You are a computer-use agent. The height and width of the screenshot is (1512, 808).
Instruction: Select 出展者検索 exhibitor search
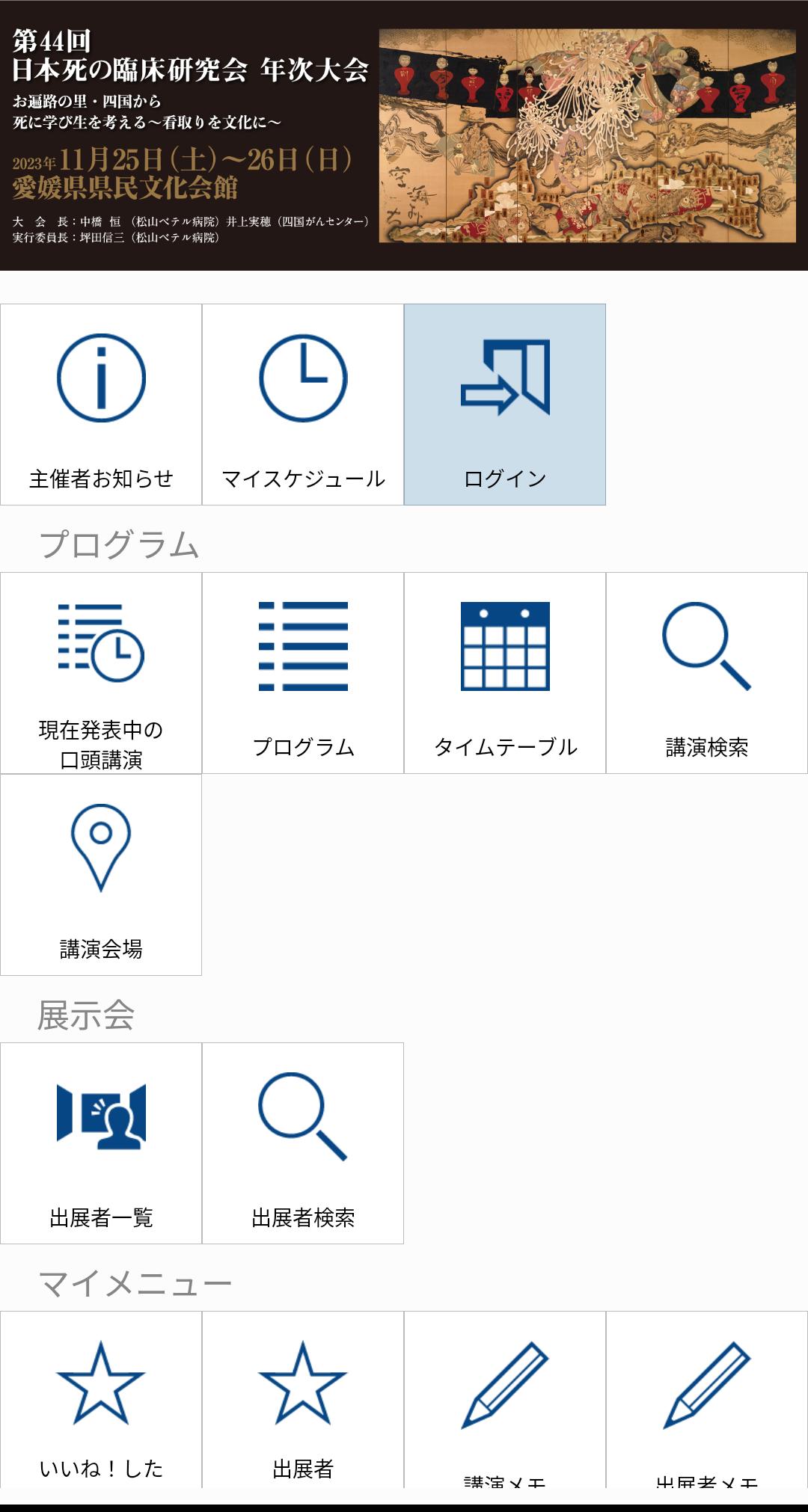[x=303, y=1143]
